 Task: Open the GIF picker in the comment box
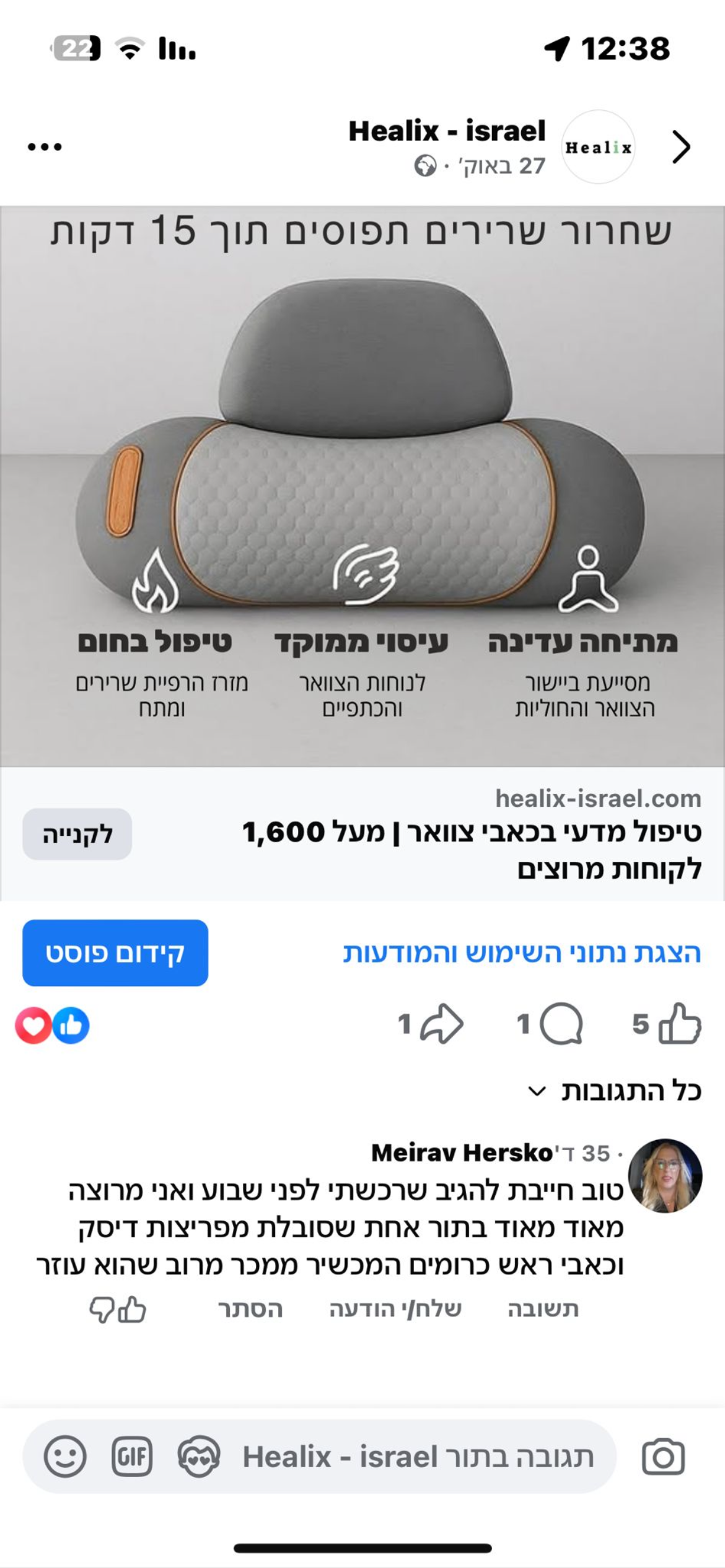tap(132, 1457)
